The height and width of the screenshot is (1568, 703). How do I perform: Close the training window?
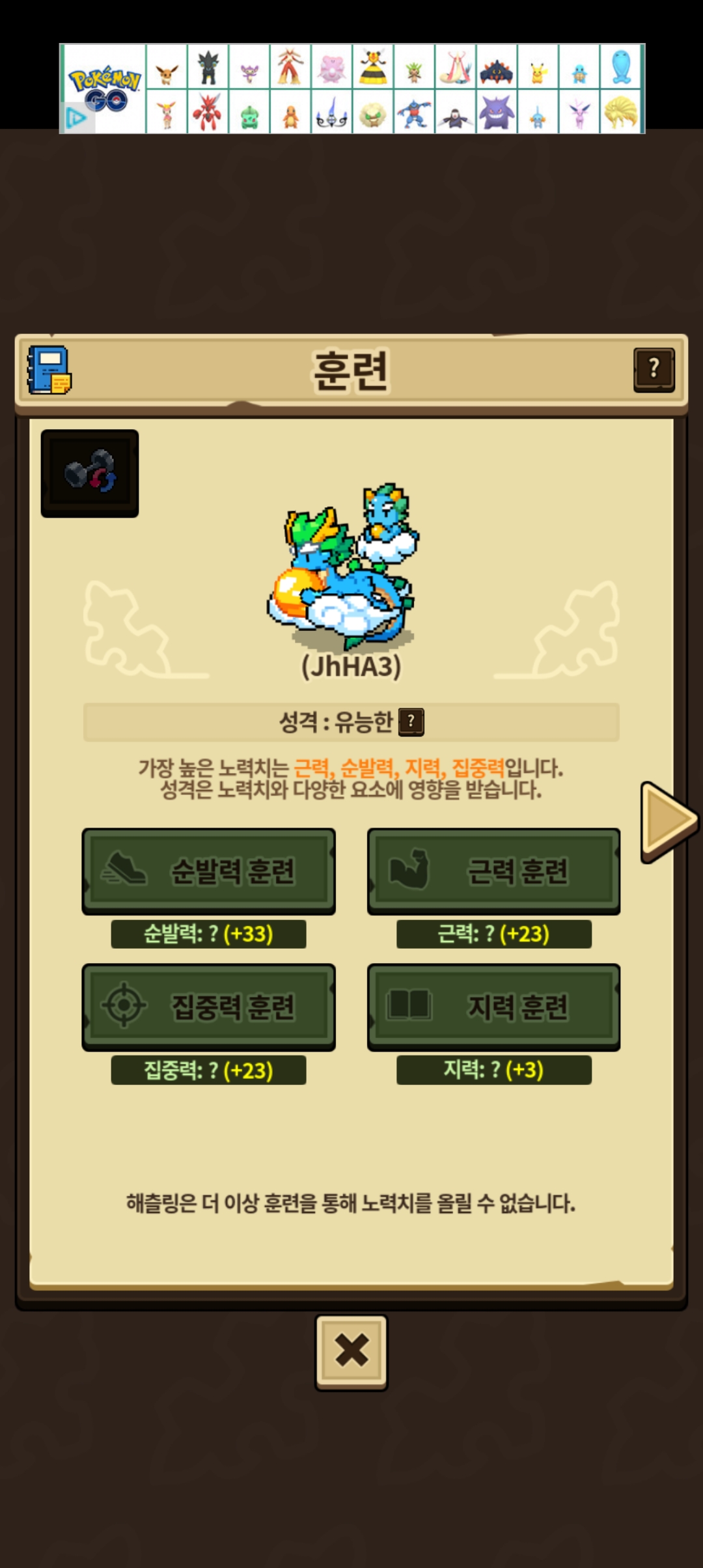tap(351, 1352)
